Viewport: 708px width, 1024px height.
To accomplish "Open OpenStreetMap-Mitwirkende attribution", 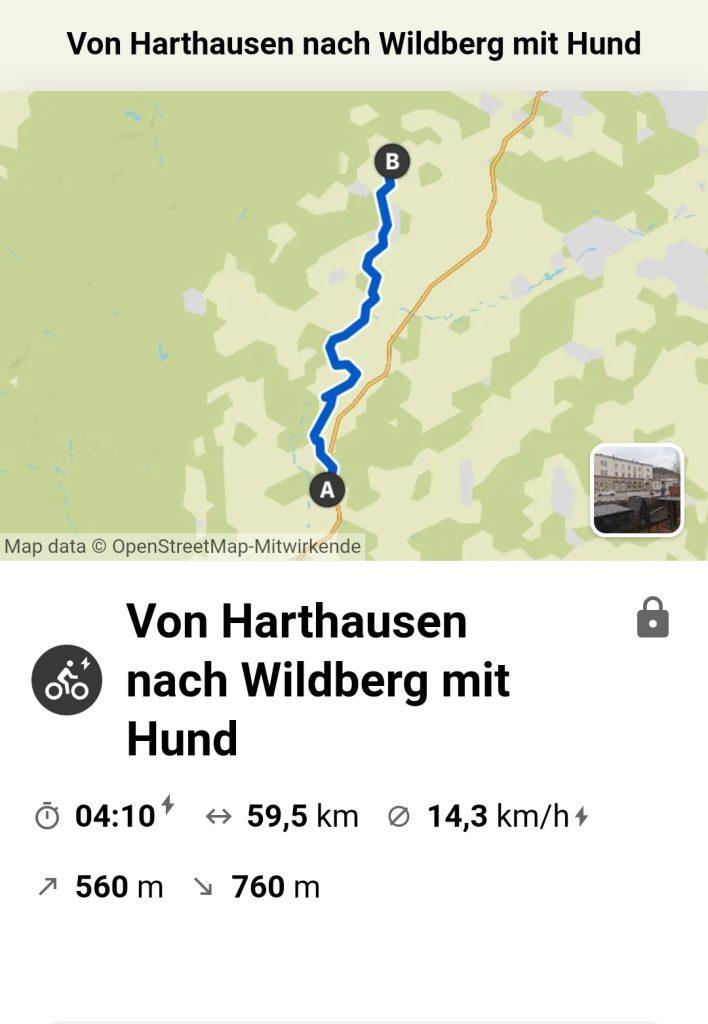I will [236, 547].
